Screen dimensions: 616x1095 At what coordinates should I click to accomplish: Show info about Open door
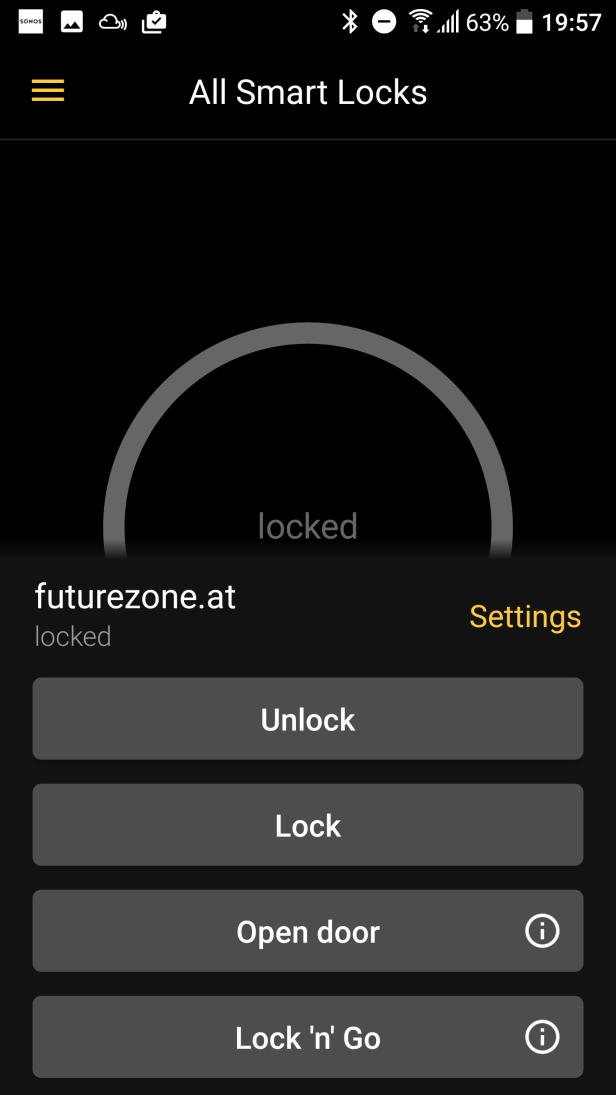coord(543,931)
